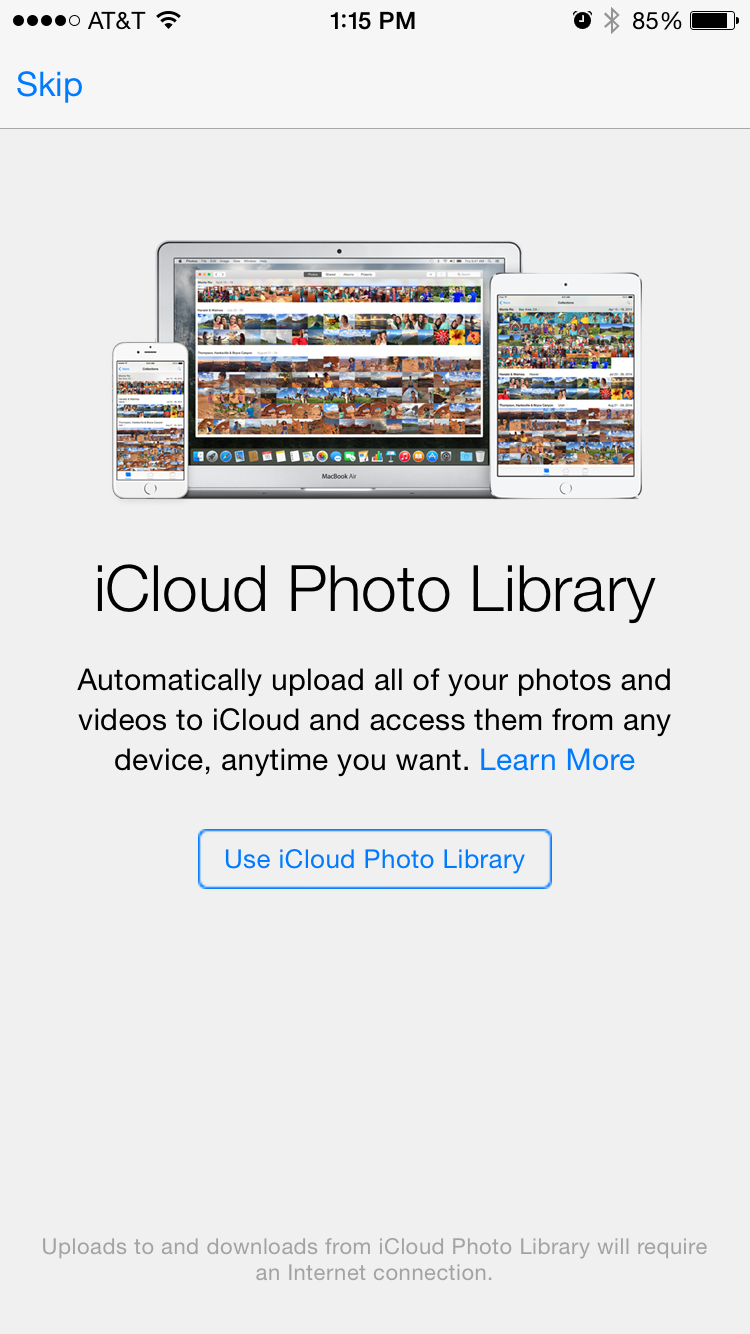Tap the iPad in the device illustration

(x=566, y=385)
